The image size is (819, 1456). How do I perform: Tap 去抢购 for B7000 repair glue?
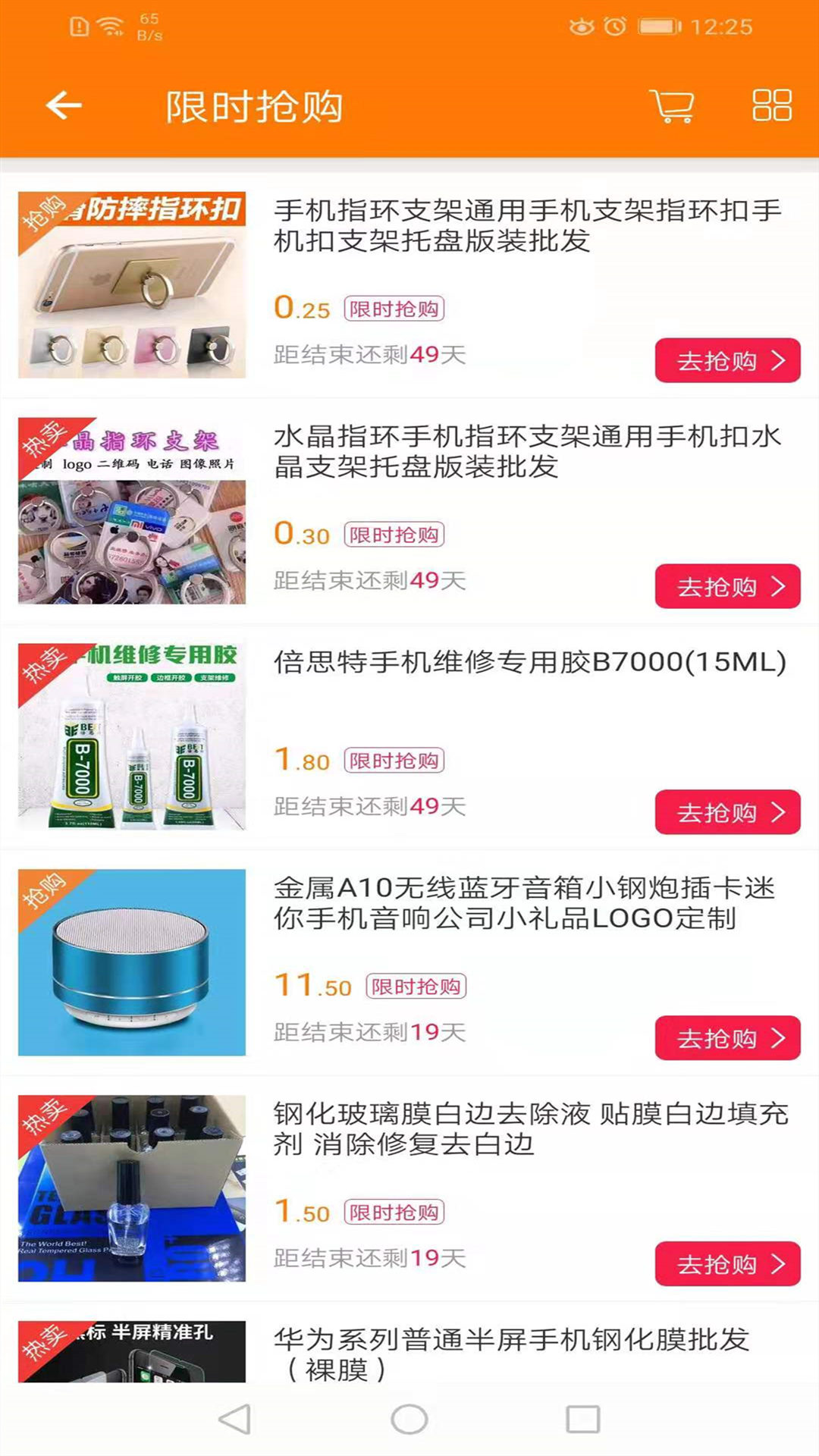727,812
